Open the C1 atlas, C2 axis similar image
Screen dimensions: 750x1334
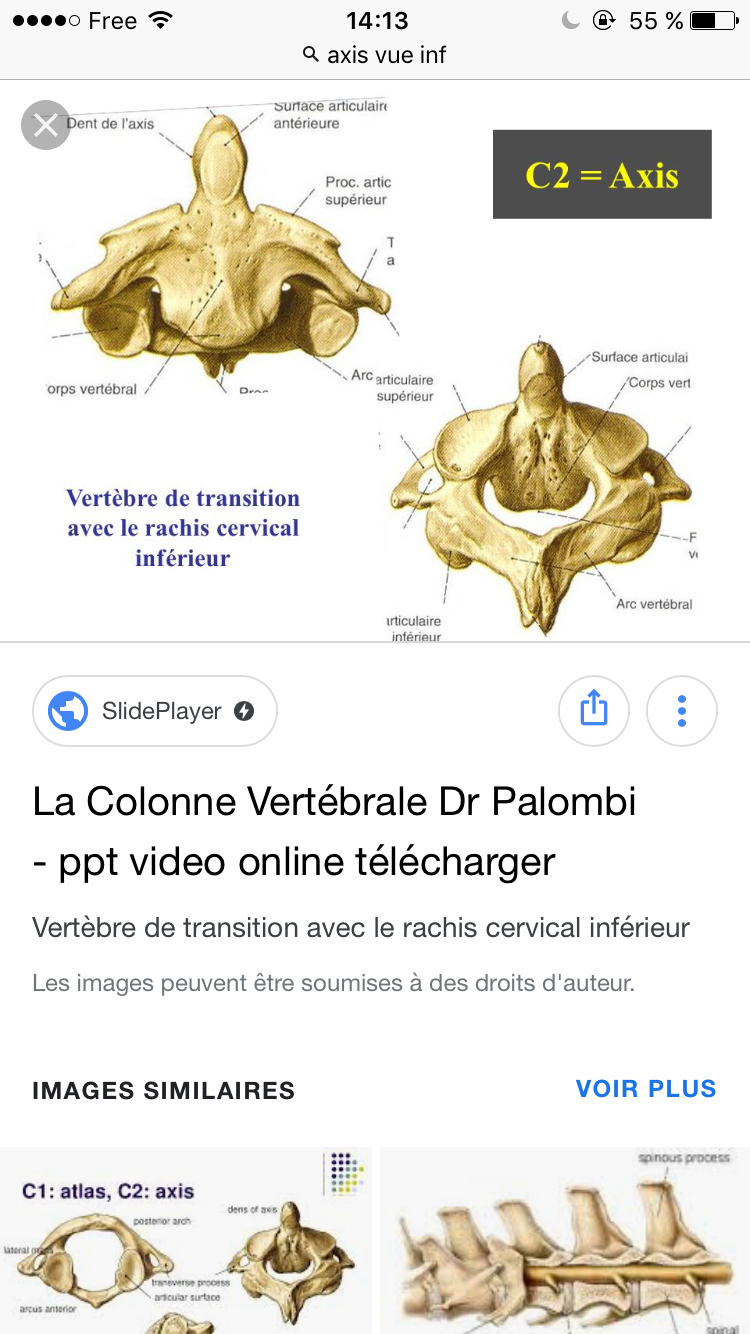tap(185, 1240)
